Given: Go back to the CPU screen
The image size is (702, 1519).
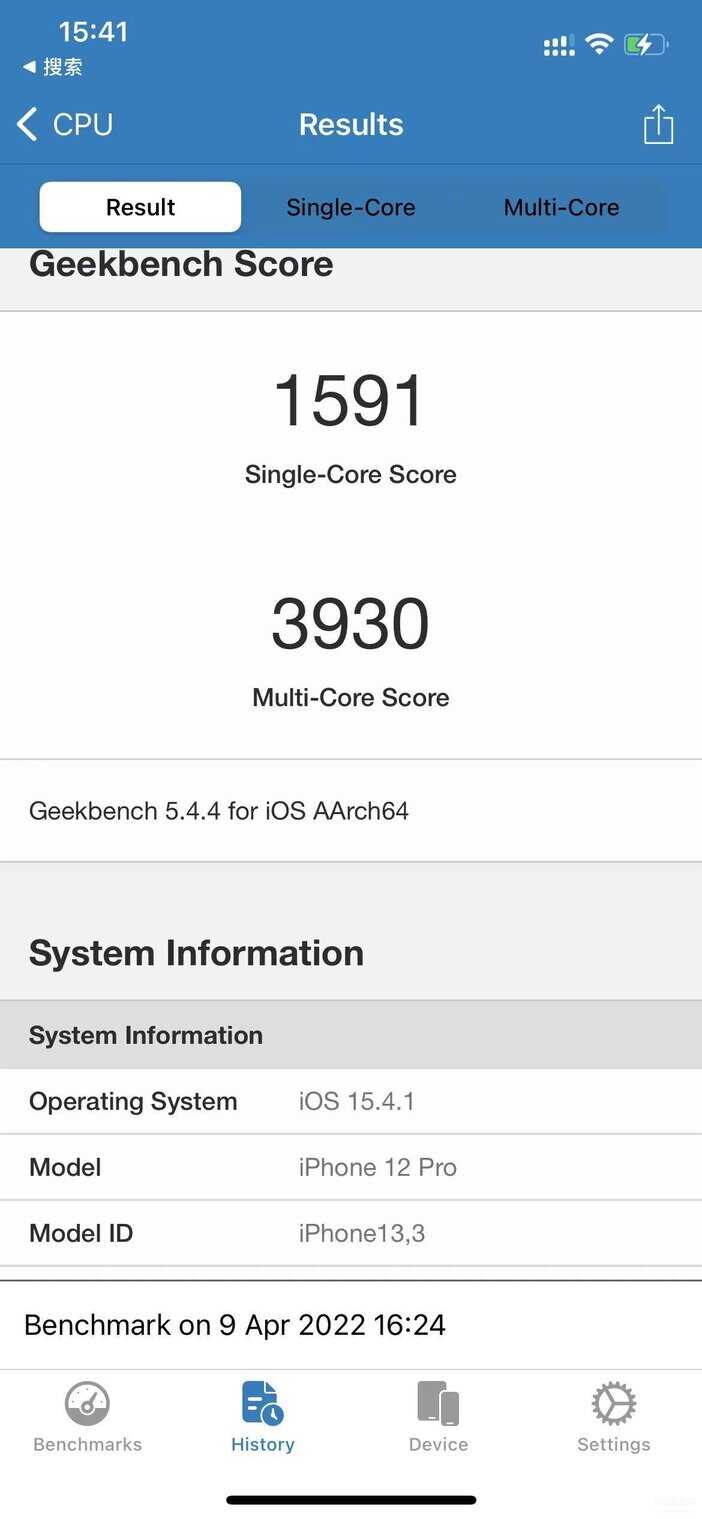Looking at the screenshot, I should (65, 125).
